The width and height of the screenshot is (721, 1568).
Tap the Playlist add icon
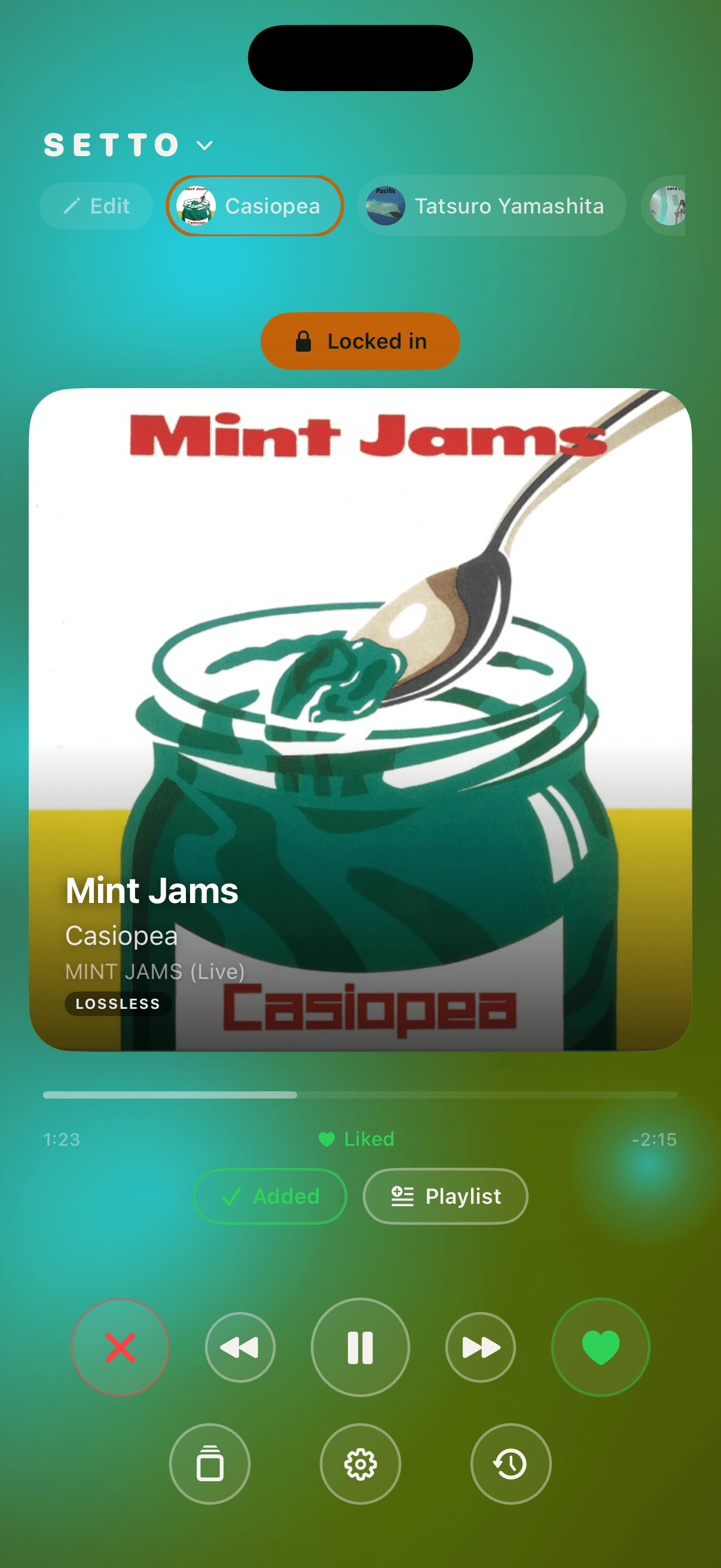[445, 1195]
